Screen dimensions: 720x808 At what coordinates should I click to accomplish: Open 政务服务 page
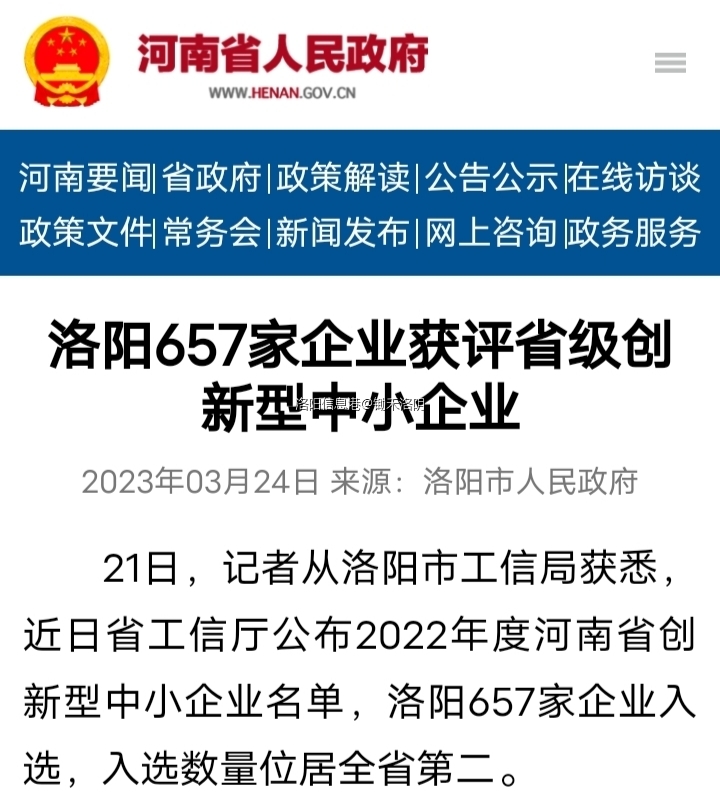[x=634, y=232]
